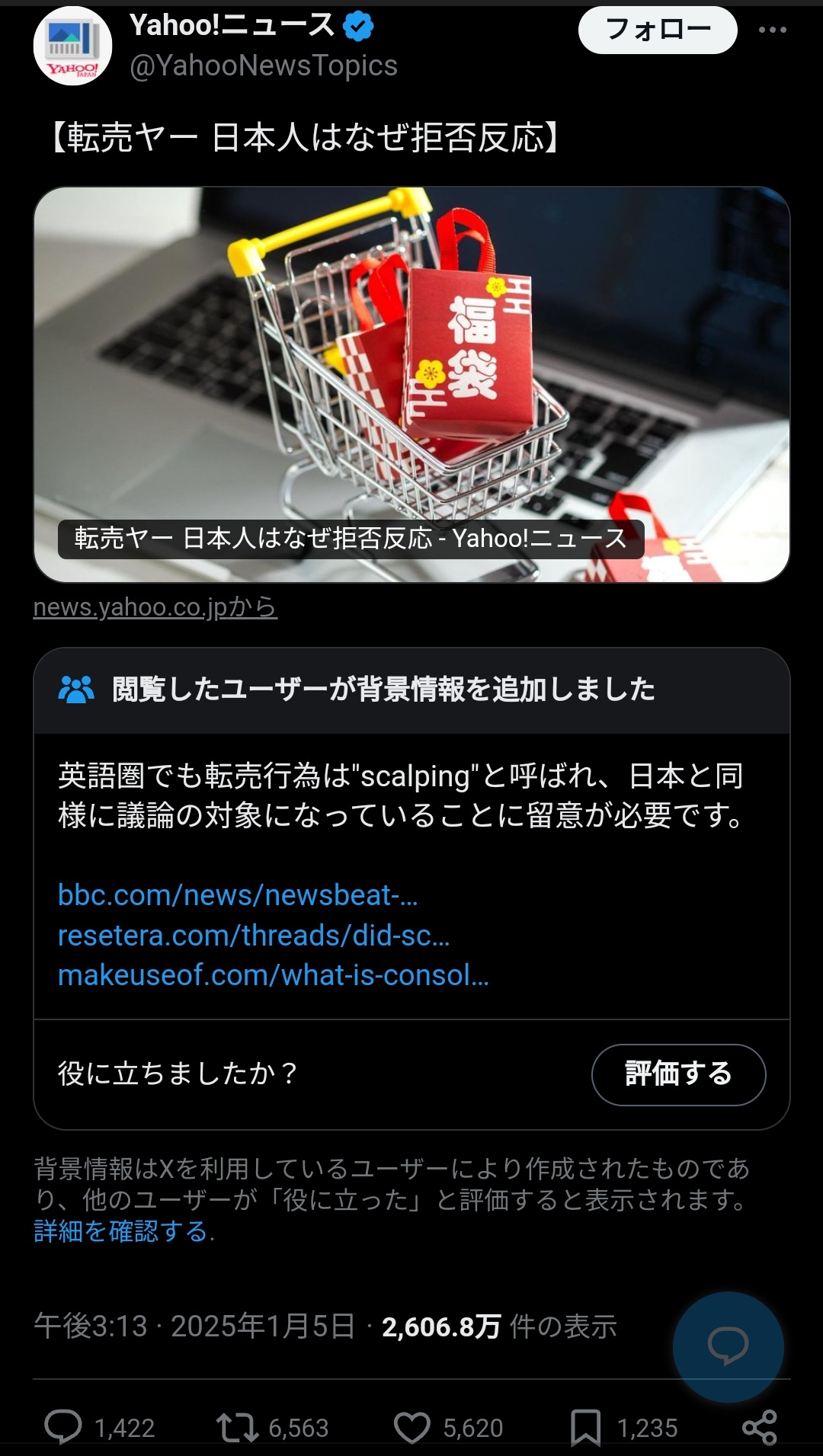Bookmark this post
Image resolution: width=823 pixels, height=1456 pixels.
[586, 1427]
